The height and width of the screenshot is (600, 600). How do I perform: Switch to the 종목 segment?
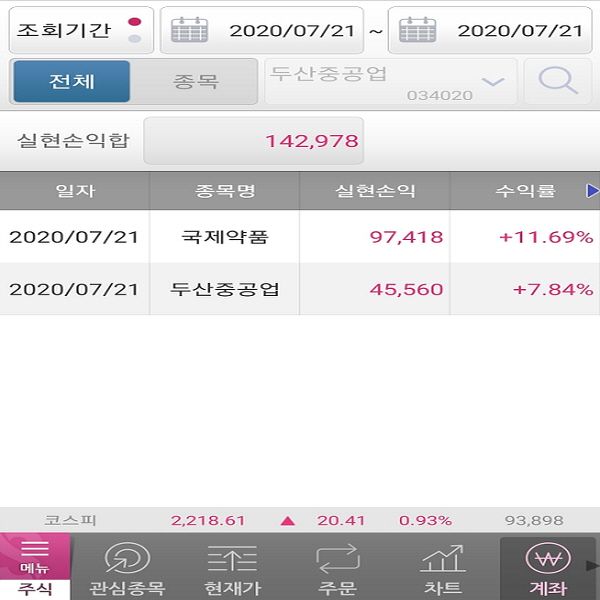[x=194, y=81]
